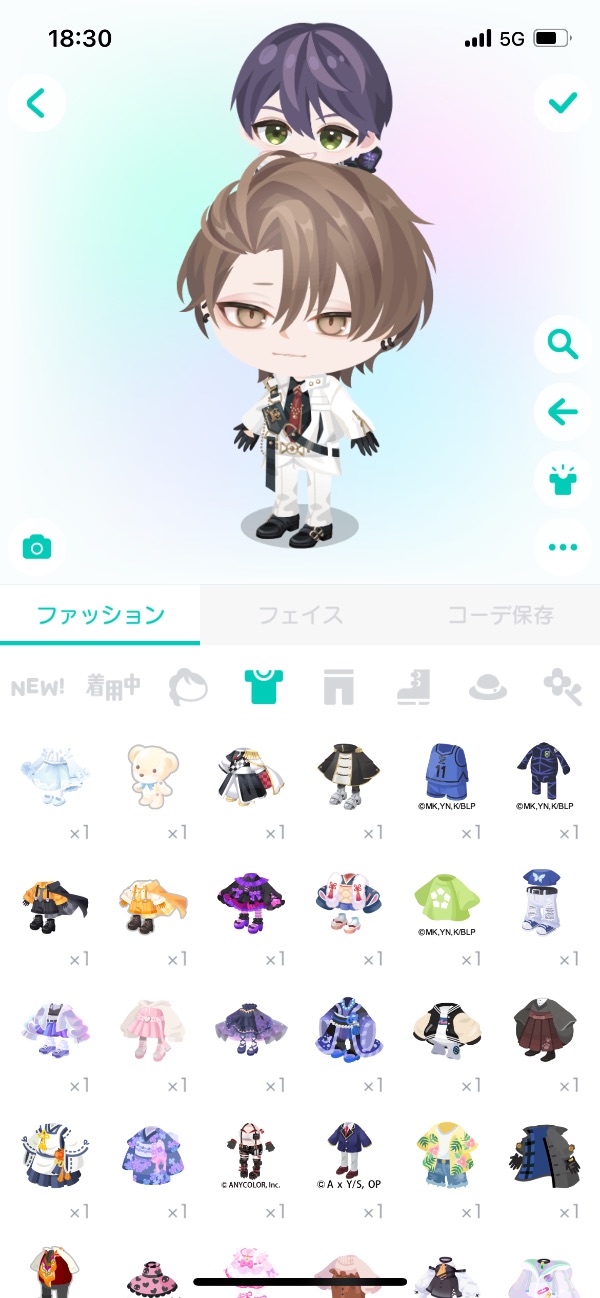Go back with the top-left chevron

pyautogui.click(x=37, y=103)
